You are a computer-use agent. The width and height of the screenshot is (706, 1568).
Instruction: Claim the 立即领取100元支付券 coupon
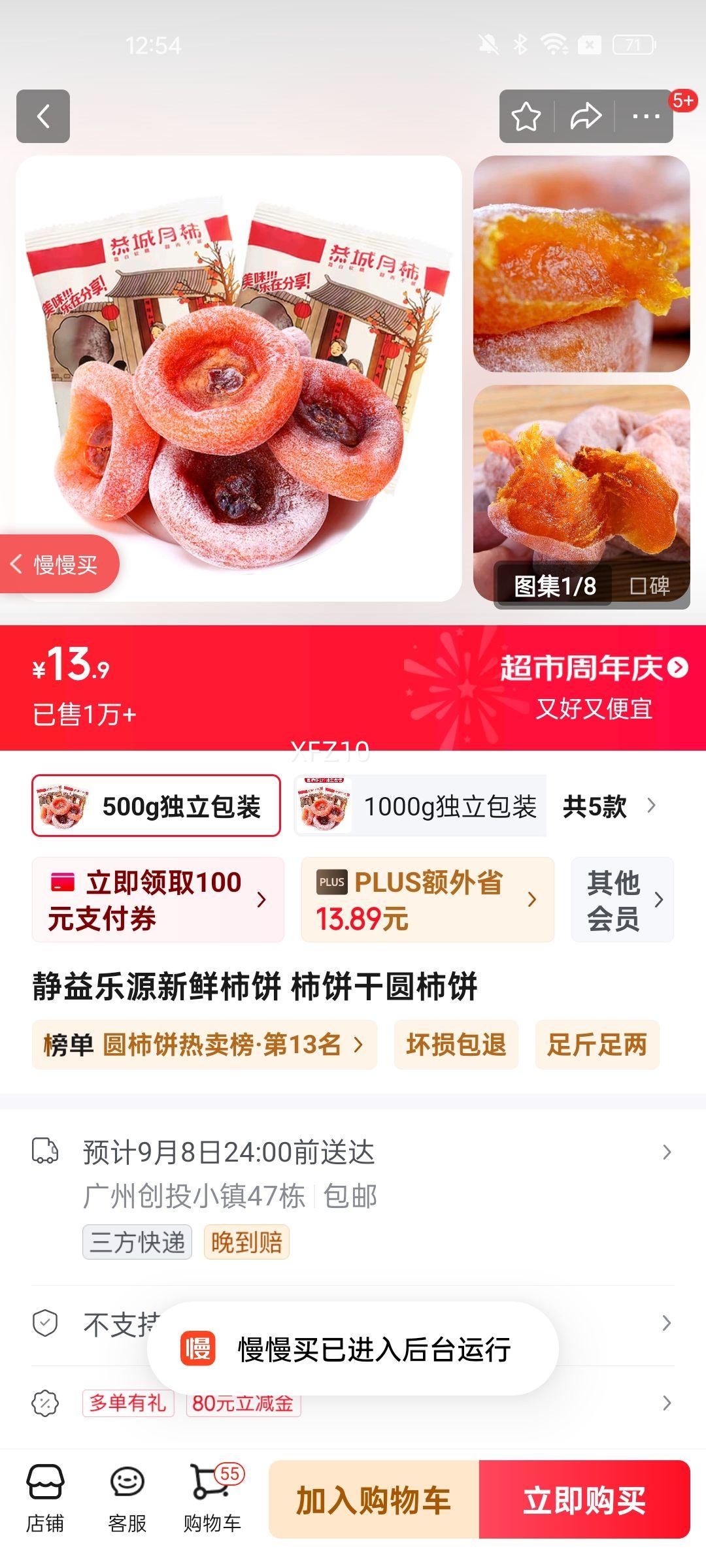[158, 900]
